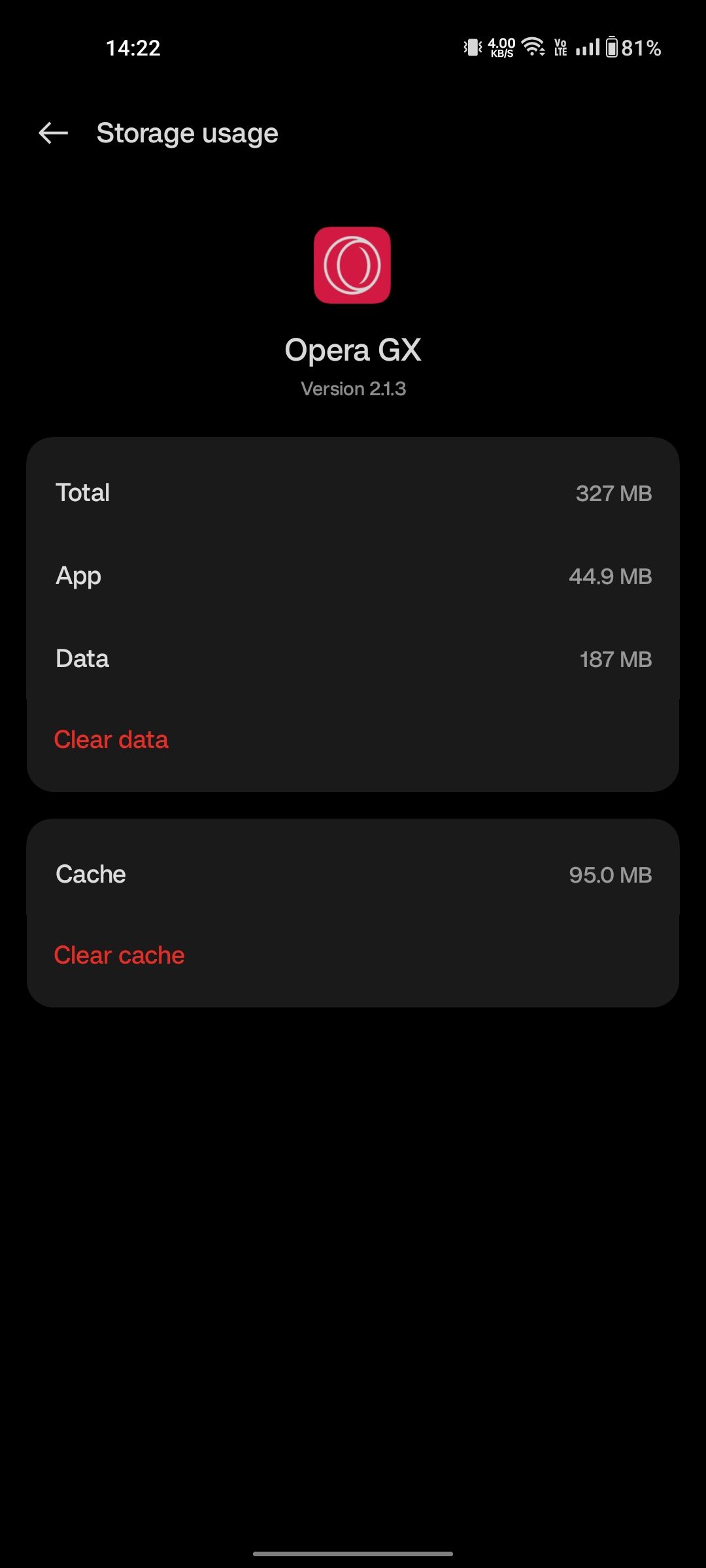Image resolution: width=706 pixels, height=1568 pixels.
Task: Tap the Clear cache action
Action: pyautogui.click(x=120, y=955)
